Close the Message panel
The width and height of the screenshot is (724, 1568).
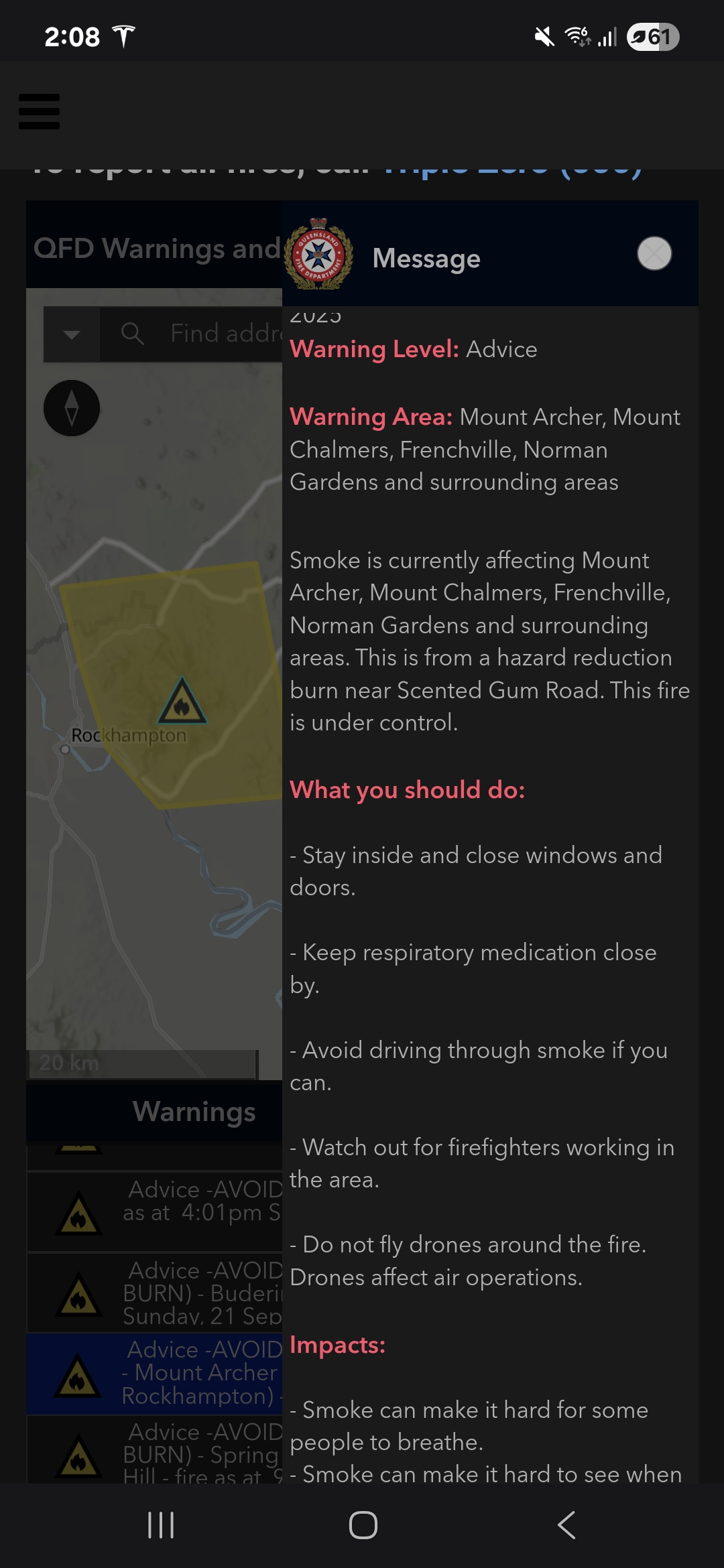[654, 254]
